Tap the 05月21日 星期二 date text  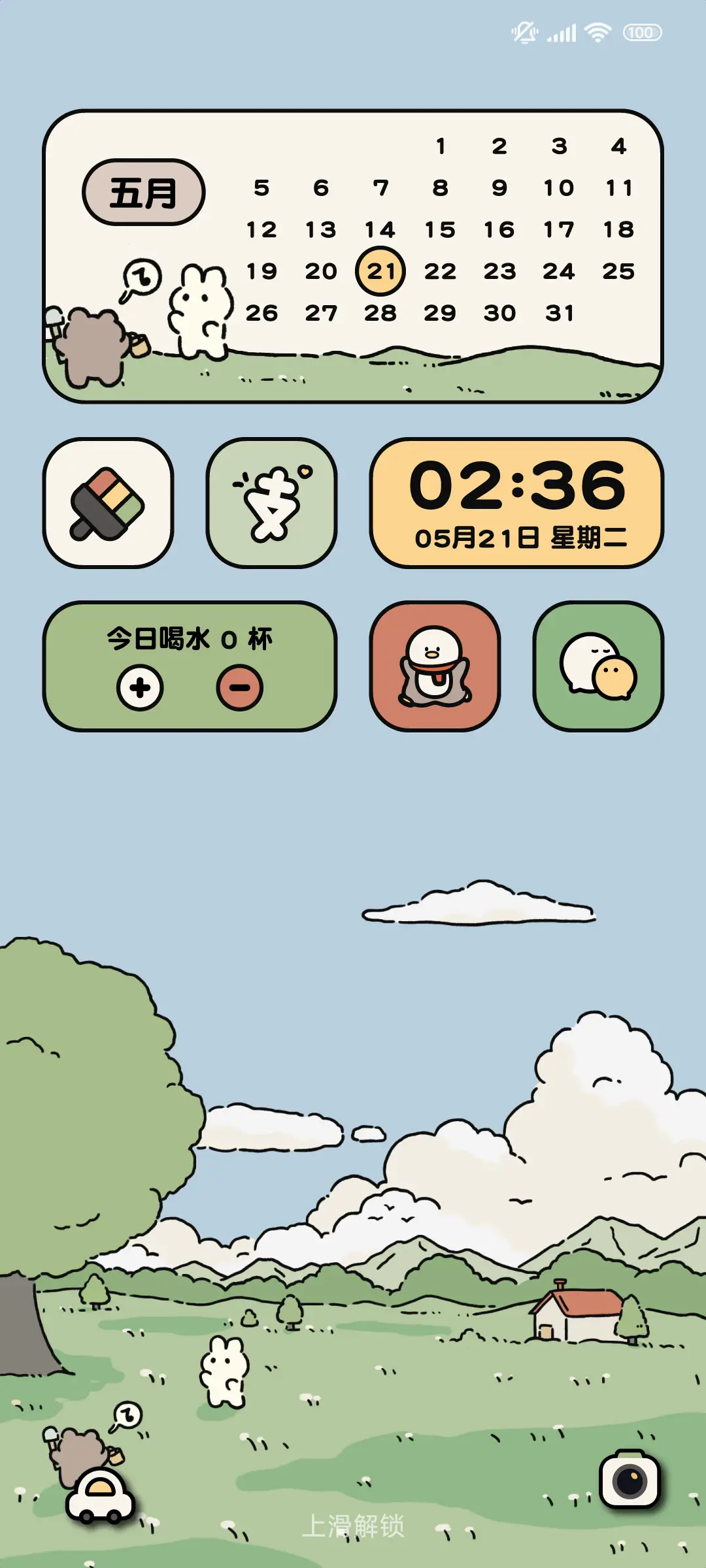point(520,537)
